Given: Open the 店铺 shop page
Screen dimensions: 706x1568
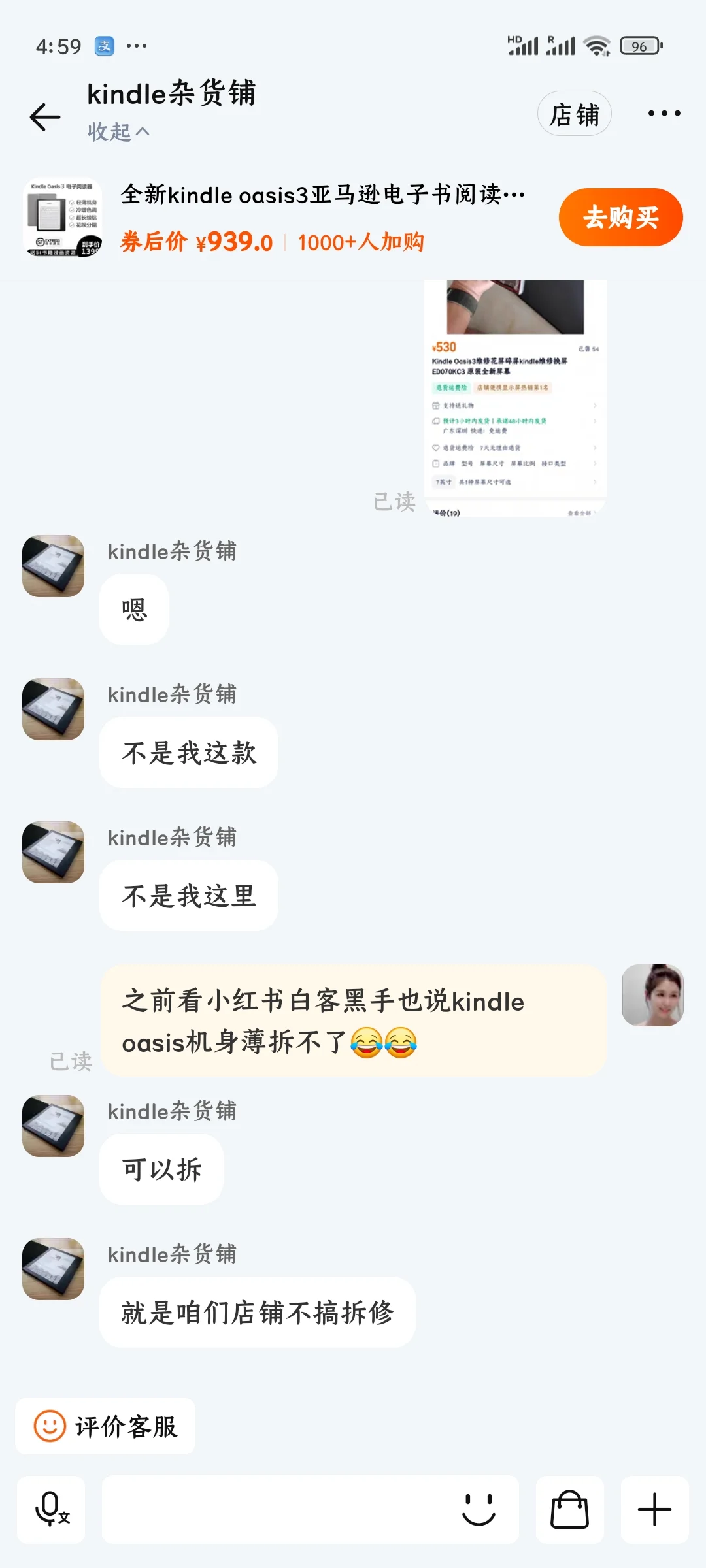Looking at the screenshot, I should click(x=574, y=114).
